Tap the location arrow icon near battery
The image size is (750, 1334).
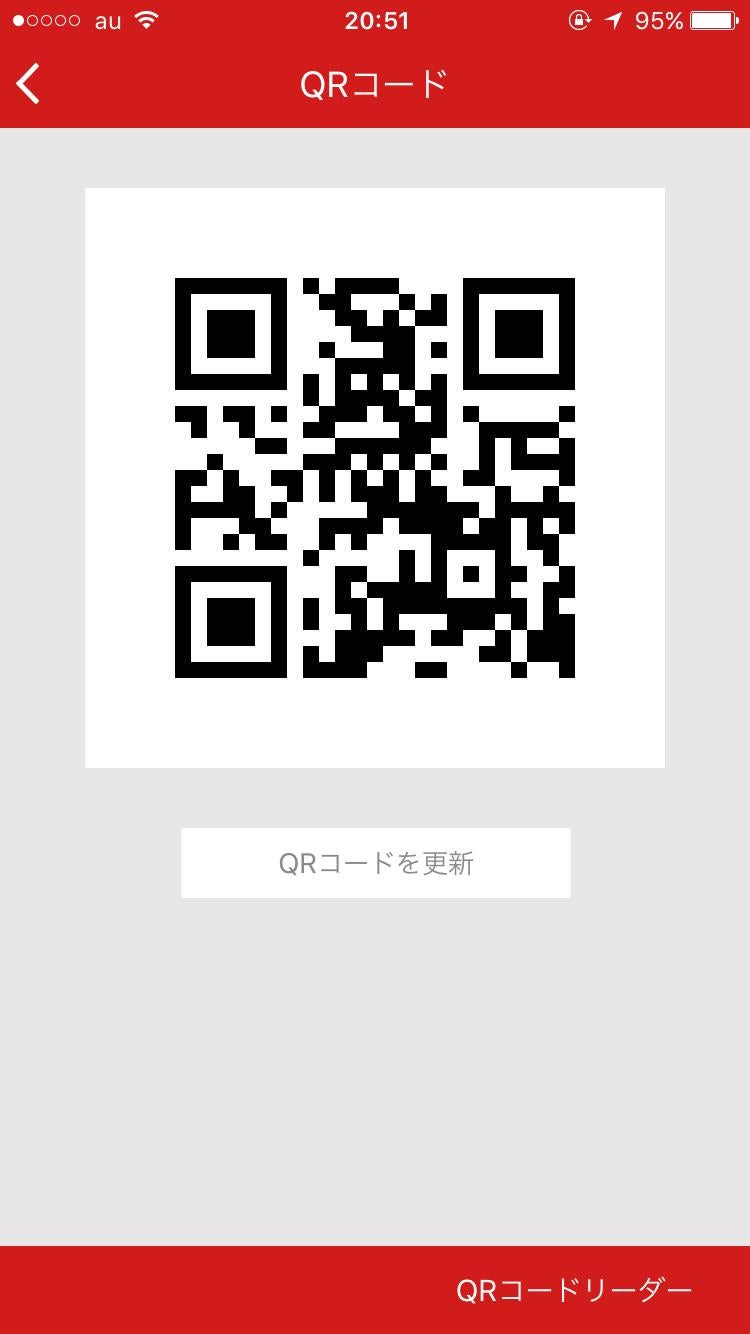613,20
